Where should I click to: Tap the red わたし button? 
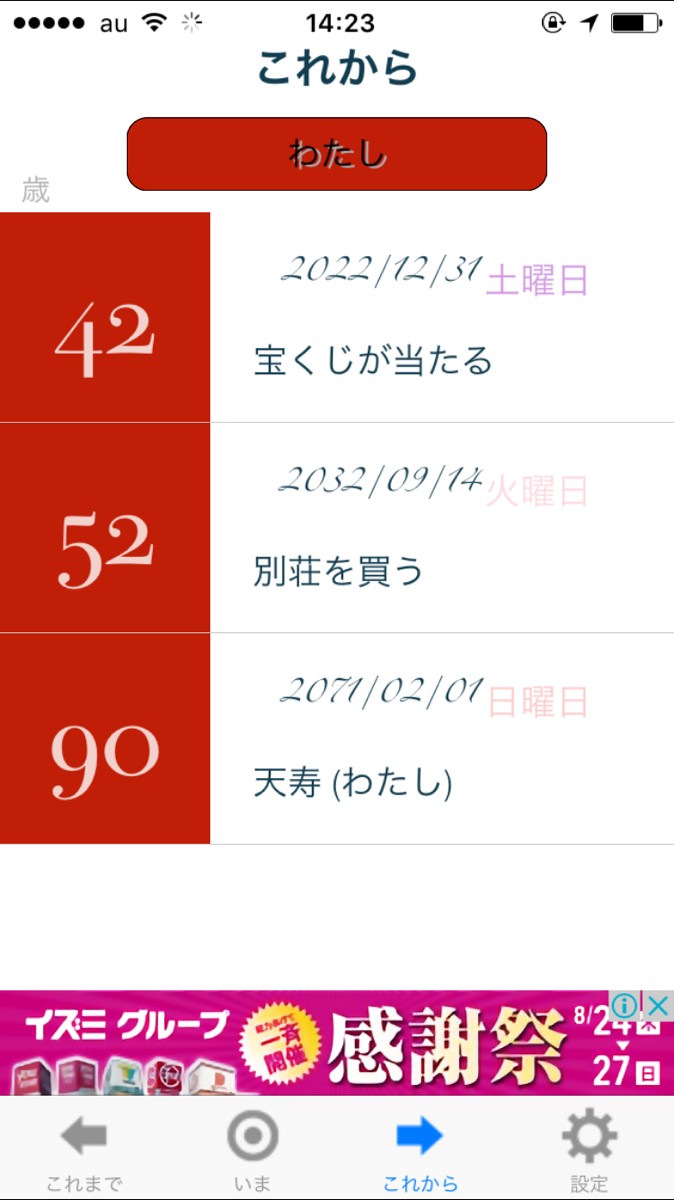tap(336, 154)
